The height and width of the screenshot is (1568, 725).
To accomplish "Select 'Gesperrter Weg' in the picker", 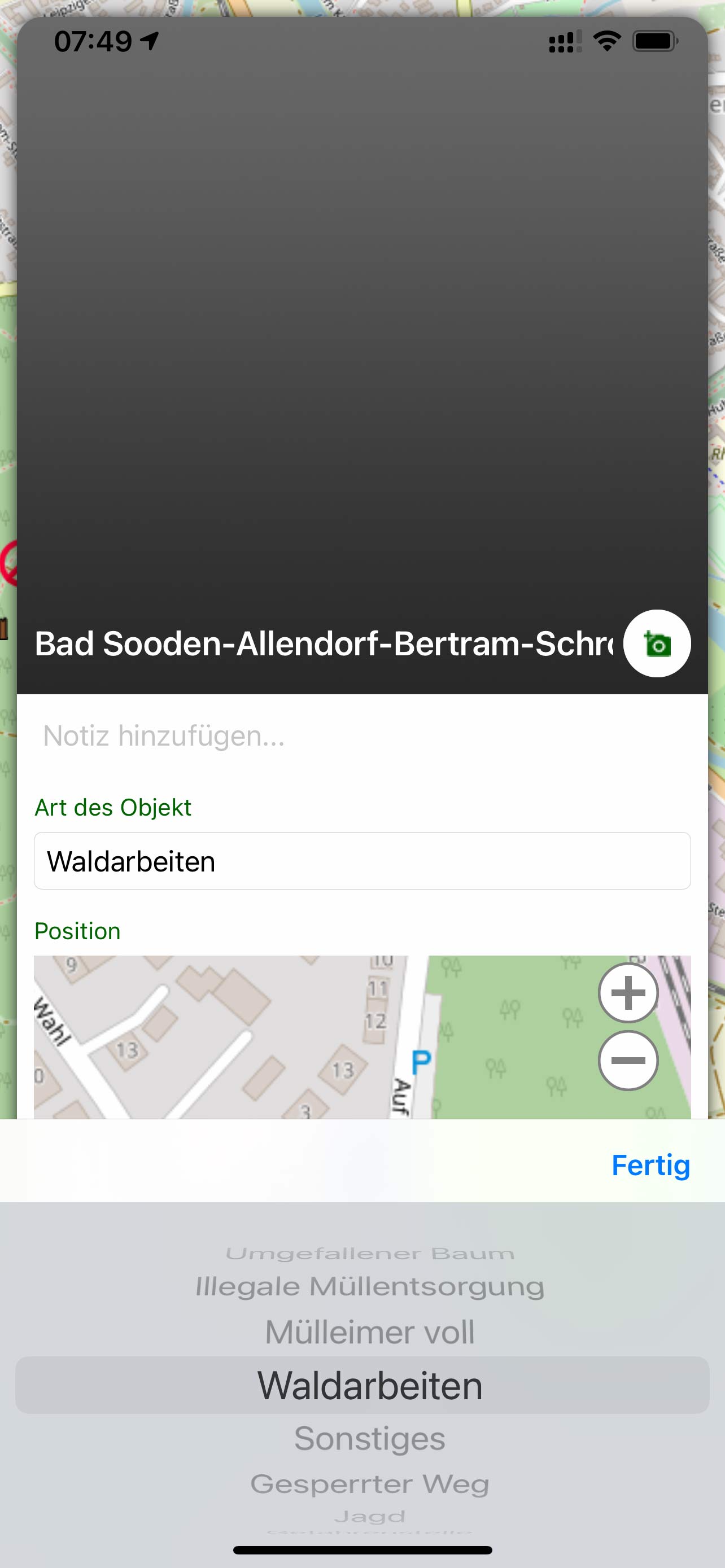I will tap(369, 1484).
